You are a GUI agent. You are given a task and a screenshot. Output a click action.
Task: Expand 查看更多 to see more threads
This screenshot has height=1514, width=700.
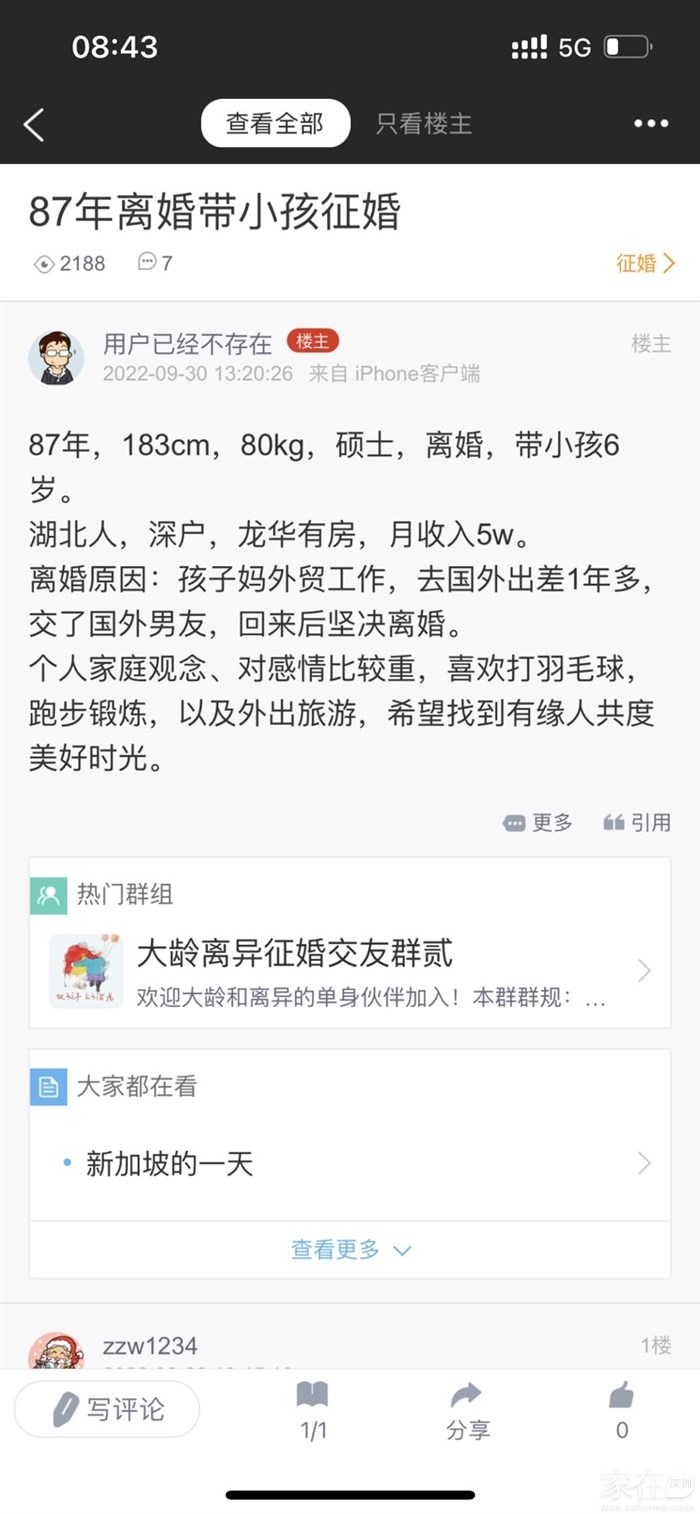[350, 1249]
